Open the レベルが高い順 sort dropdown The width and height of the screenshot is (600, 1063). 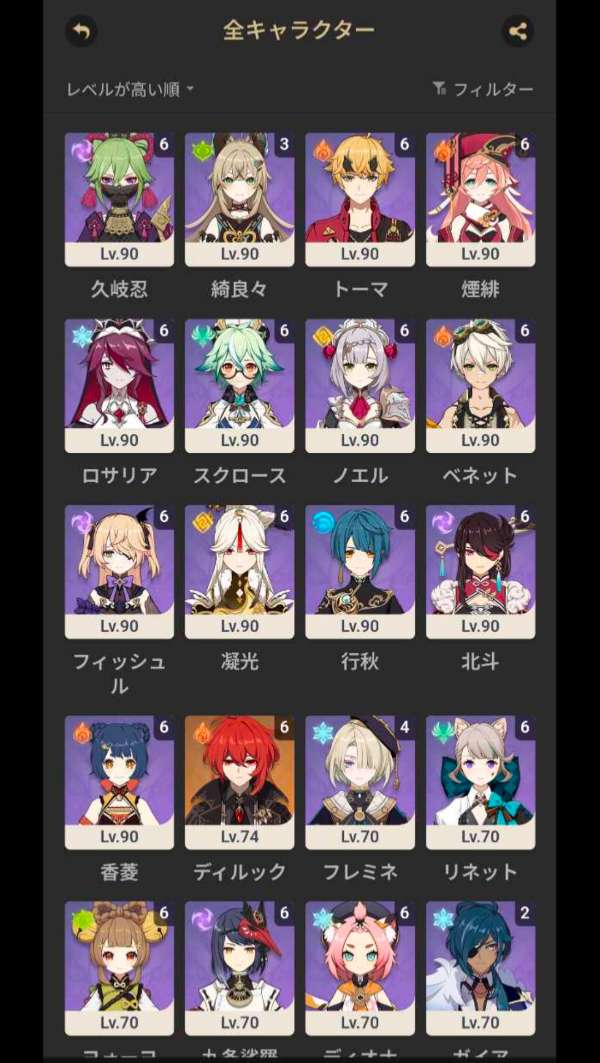130,89
